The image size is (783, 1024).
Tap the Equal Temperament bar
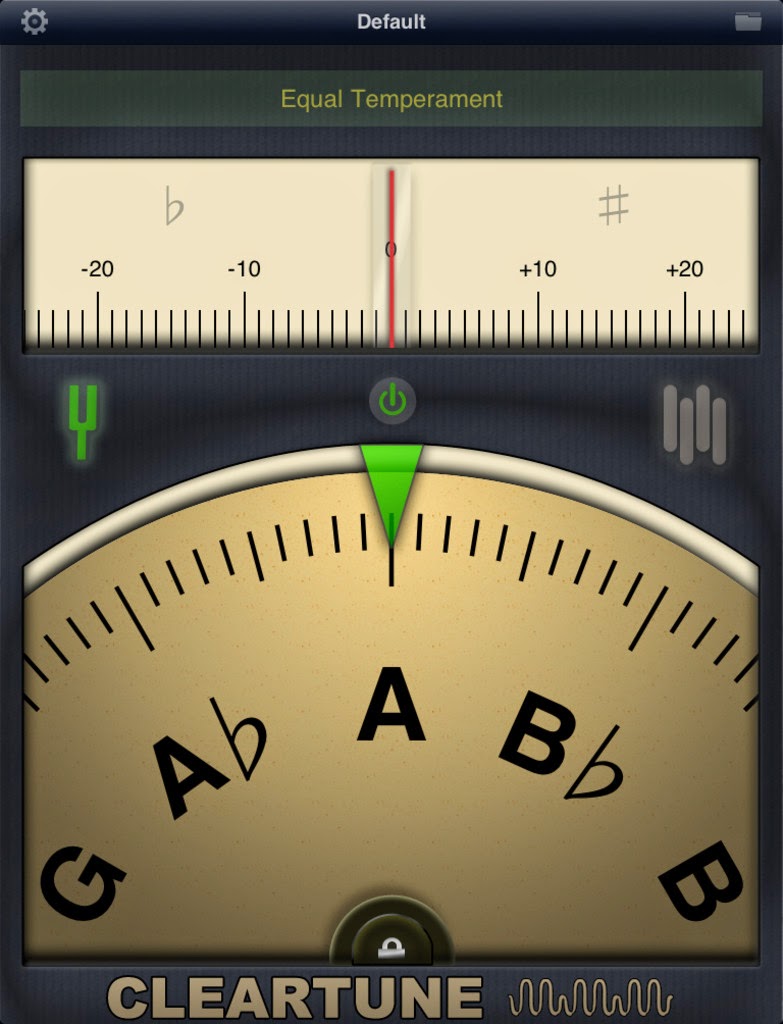click(391, 99)
